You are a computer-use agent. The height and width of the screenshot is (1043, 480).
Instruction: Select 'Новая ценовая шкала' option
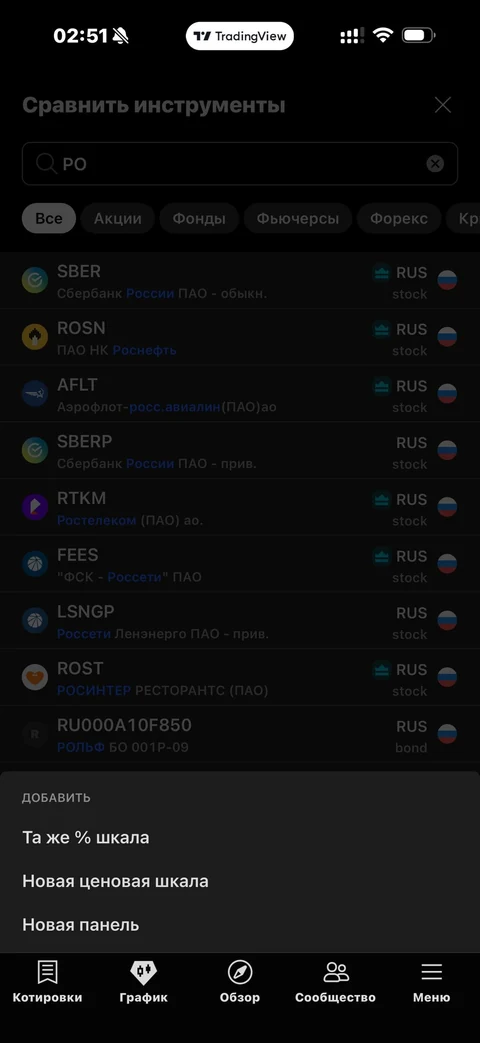(x=240, y=881)
